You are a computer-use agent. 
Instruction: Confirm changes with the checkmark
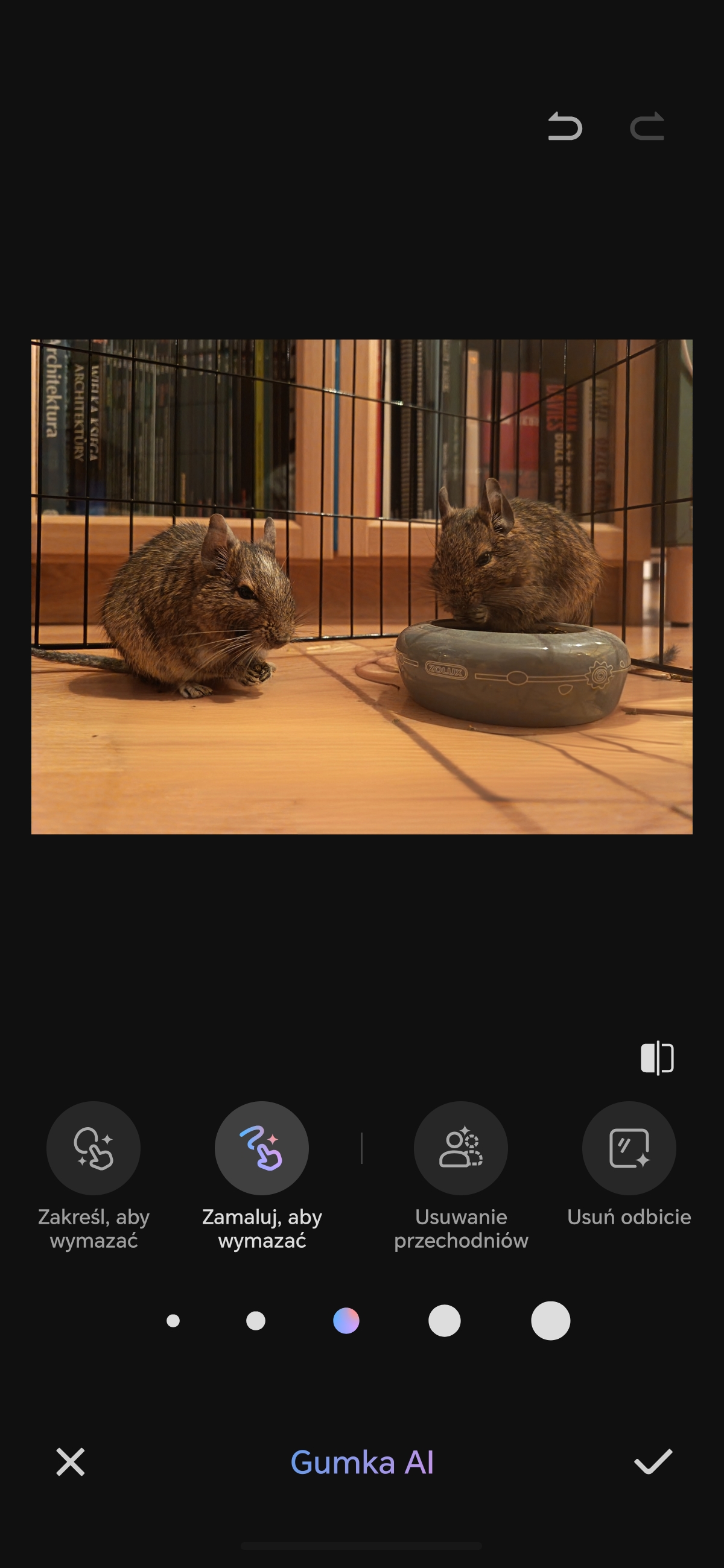pyautogui.click(x=653, y=1462)
